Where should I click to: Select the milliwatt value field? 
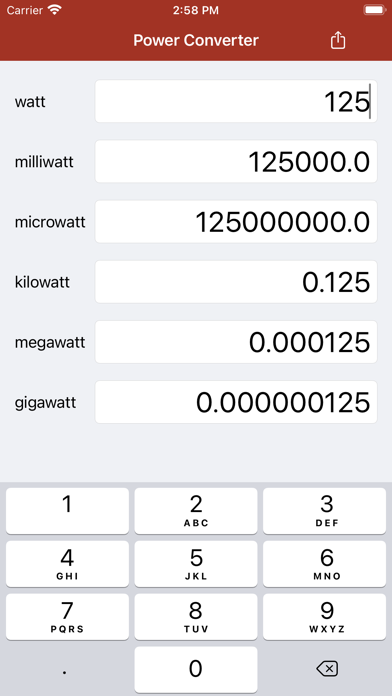[x=236, y=162]
